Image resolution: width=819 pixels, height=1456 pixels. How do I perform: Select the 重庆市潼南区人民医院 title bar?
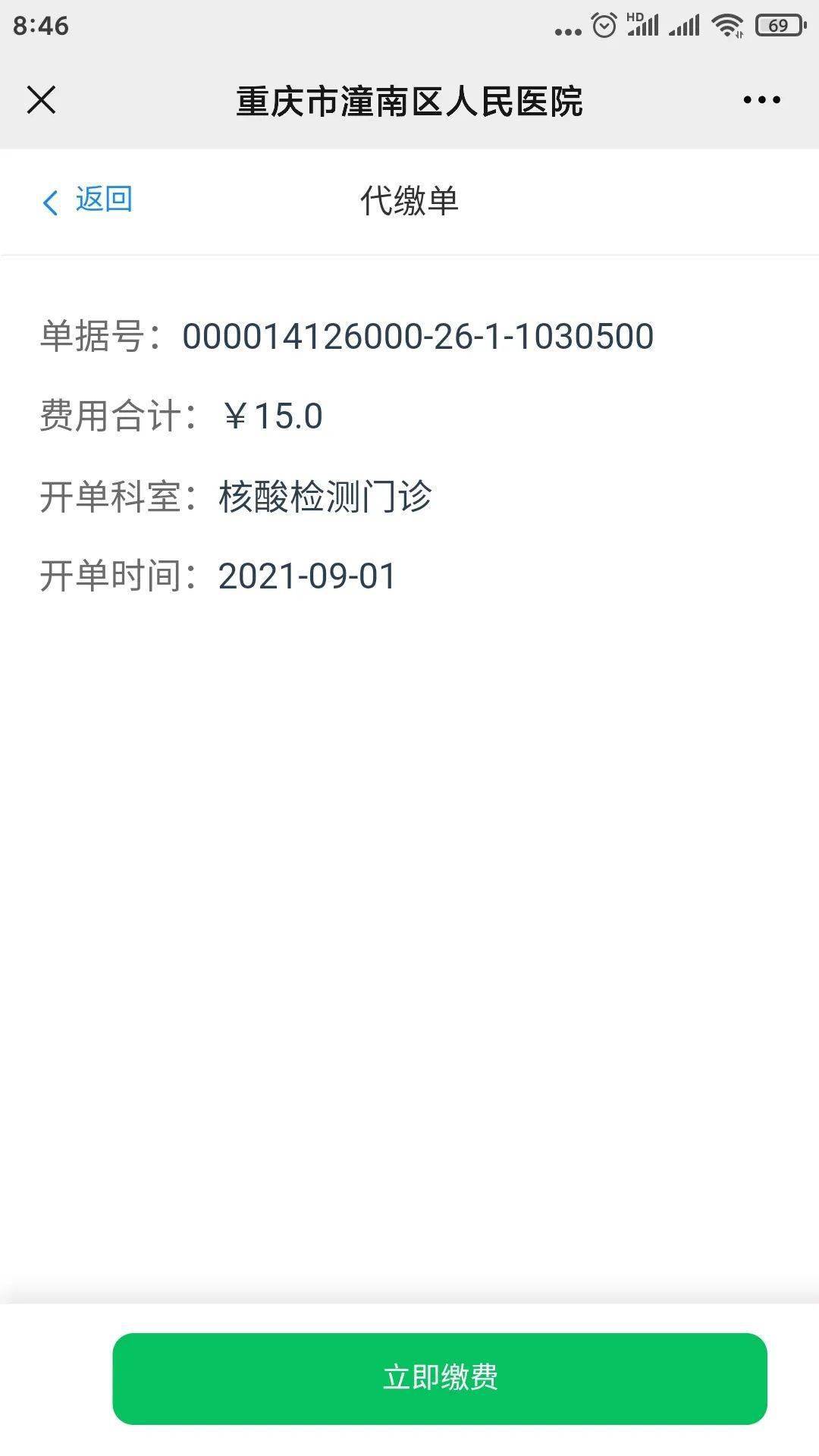click(409, 99)
